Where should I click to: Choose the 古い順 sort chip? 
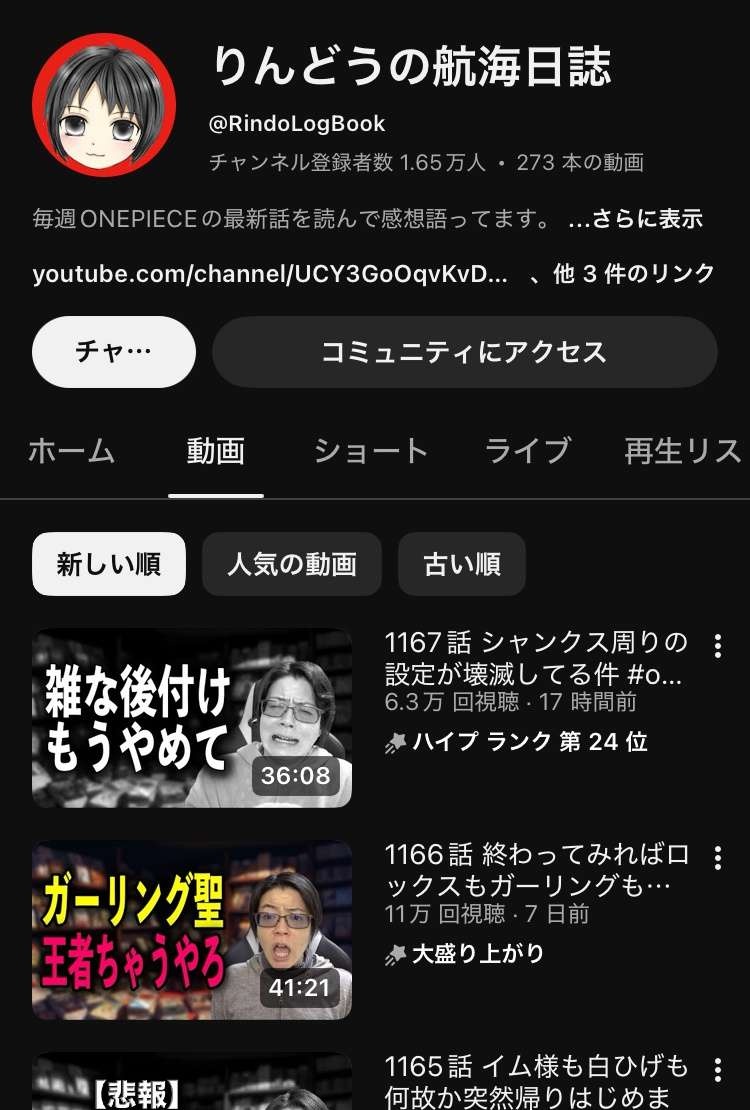[x=461, y=564]
